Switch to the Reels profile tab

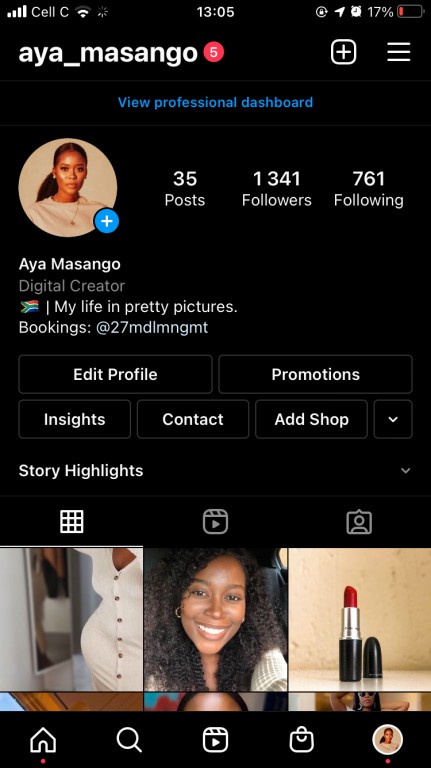click(x=216, y=522)
